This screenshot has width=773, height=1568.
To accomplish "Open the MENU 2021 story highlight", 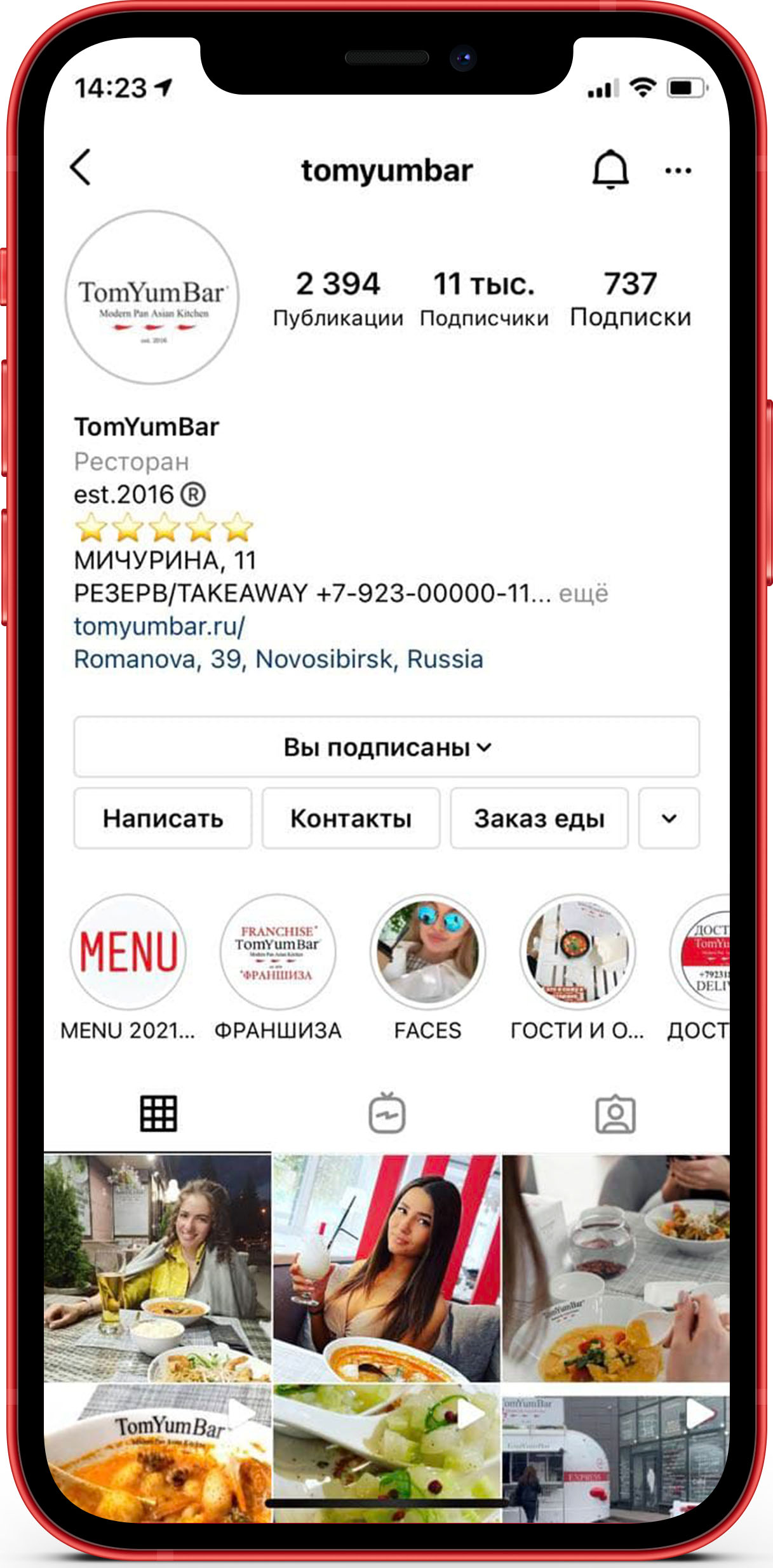I will [128, 951].
